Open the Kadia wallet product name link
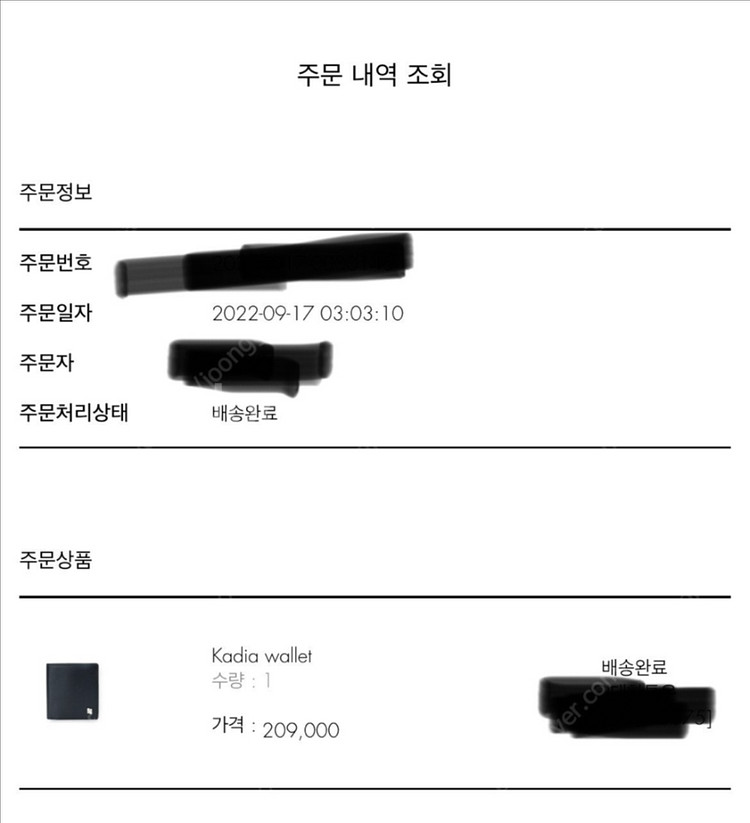Viewport: 750px width, 823px height. [262, 656]
